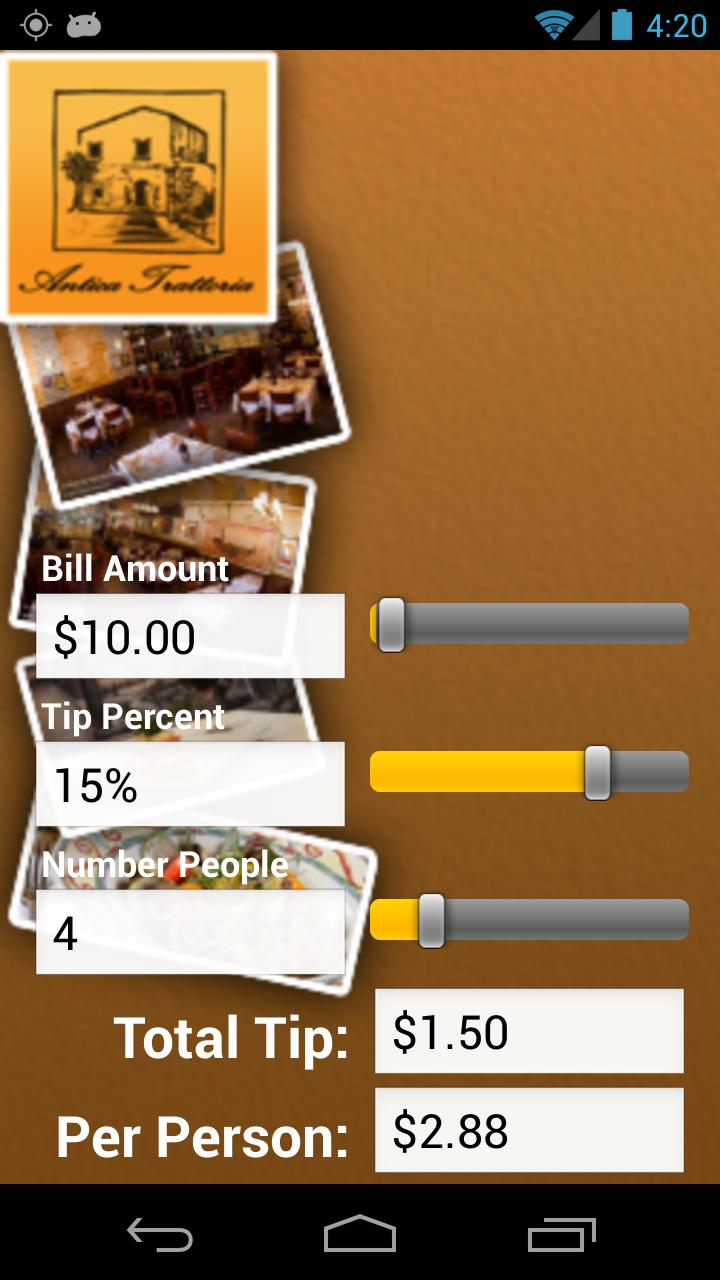Edit the Number People field

coord(190,932)
